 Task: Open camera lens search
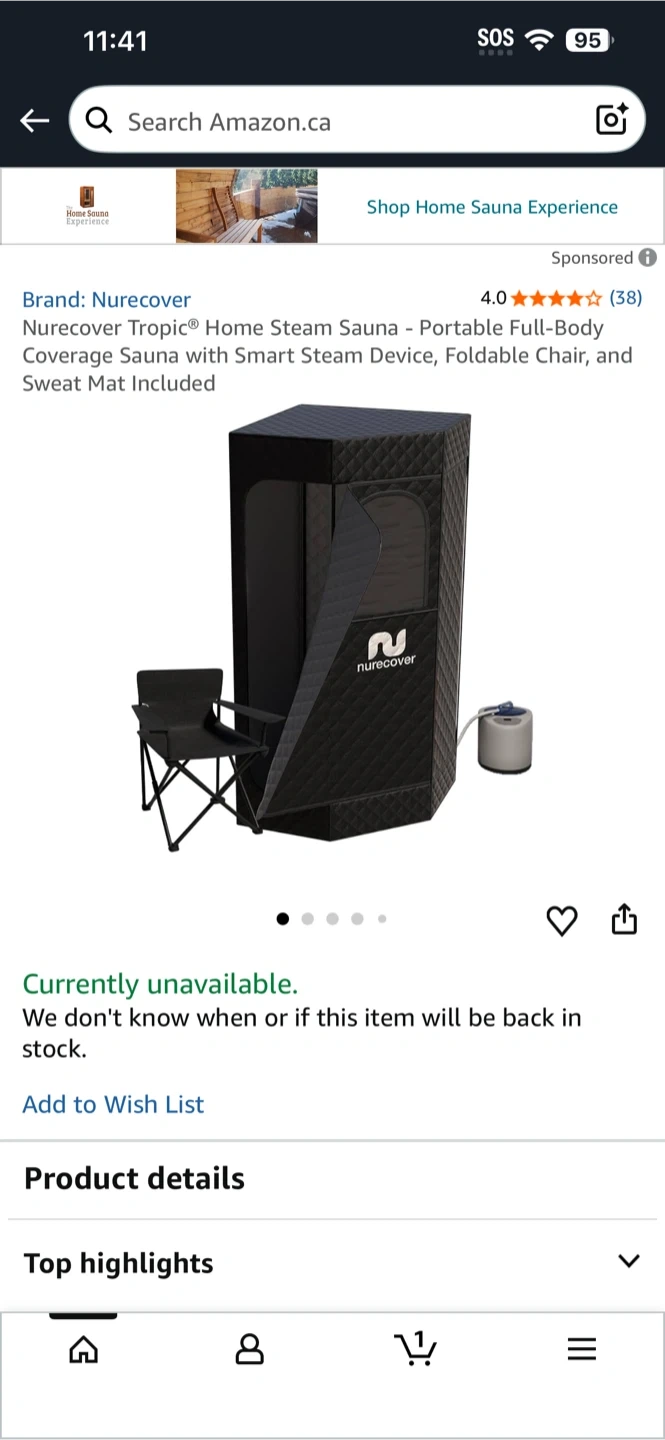[611, 120]
